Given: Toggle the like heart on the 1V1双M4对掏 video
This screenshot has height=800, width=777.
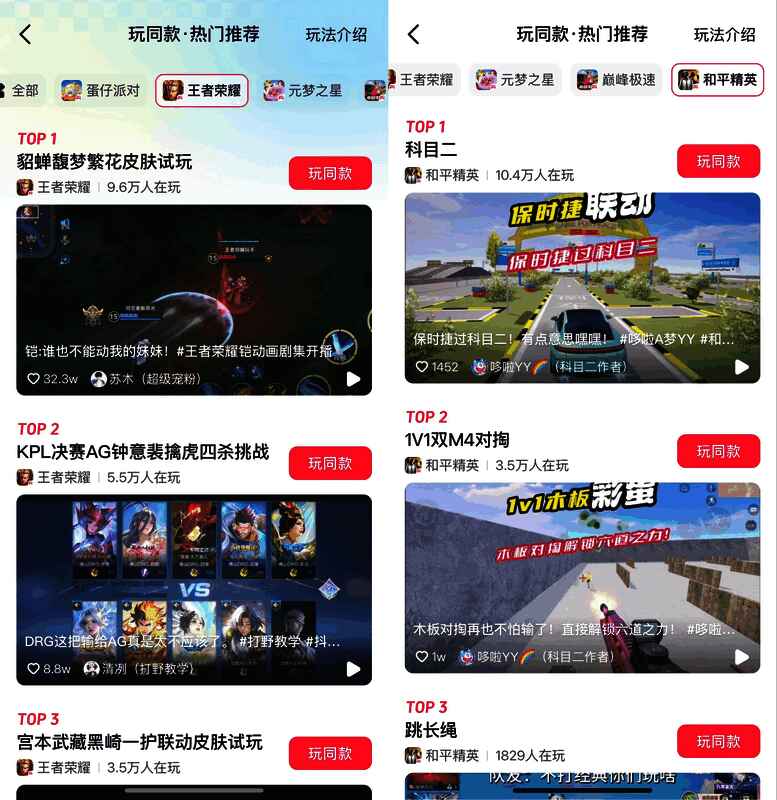Looking at the screenshot, I should click(x=423, y=657).
